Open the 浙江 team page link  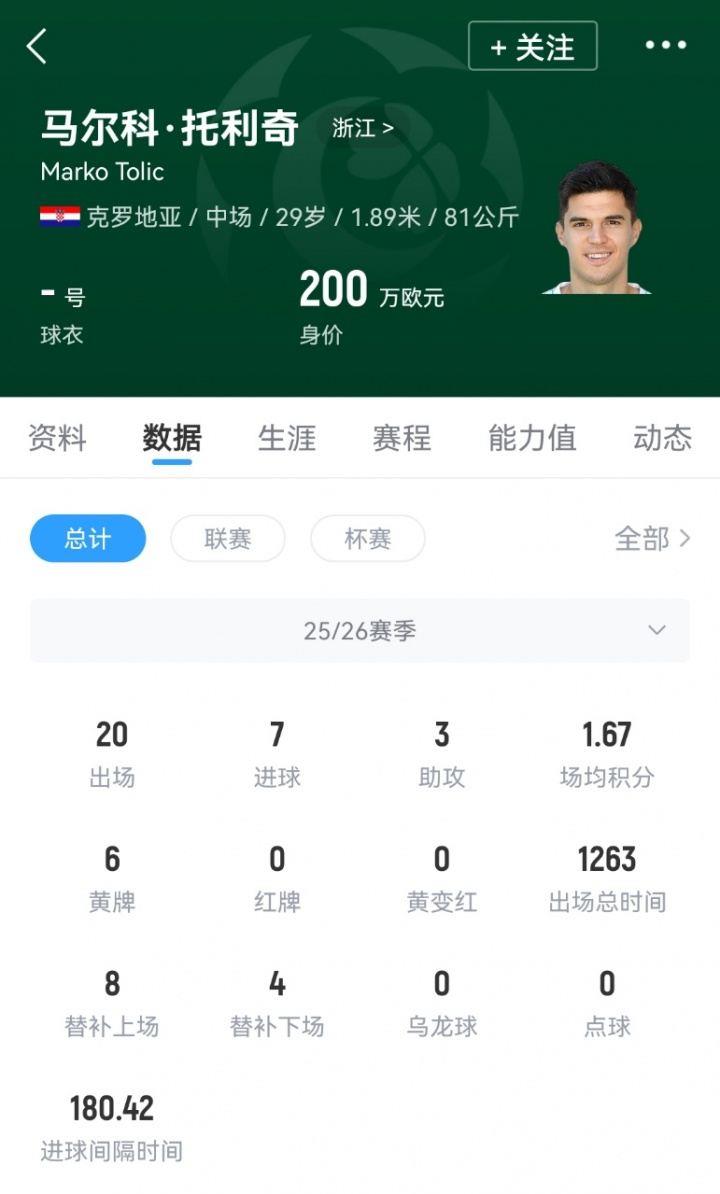tap(362, 128)
